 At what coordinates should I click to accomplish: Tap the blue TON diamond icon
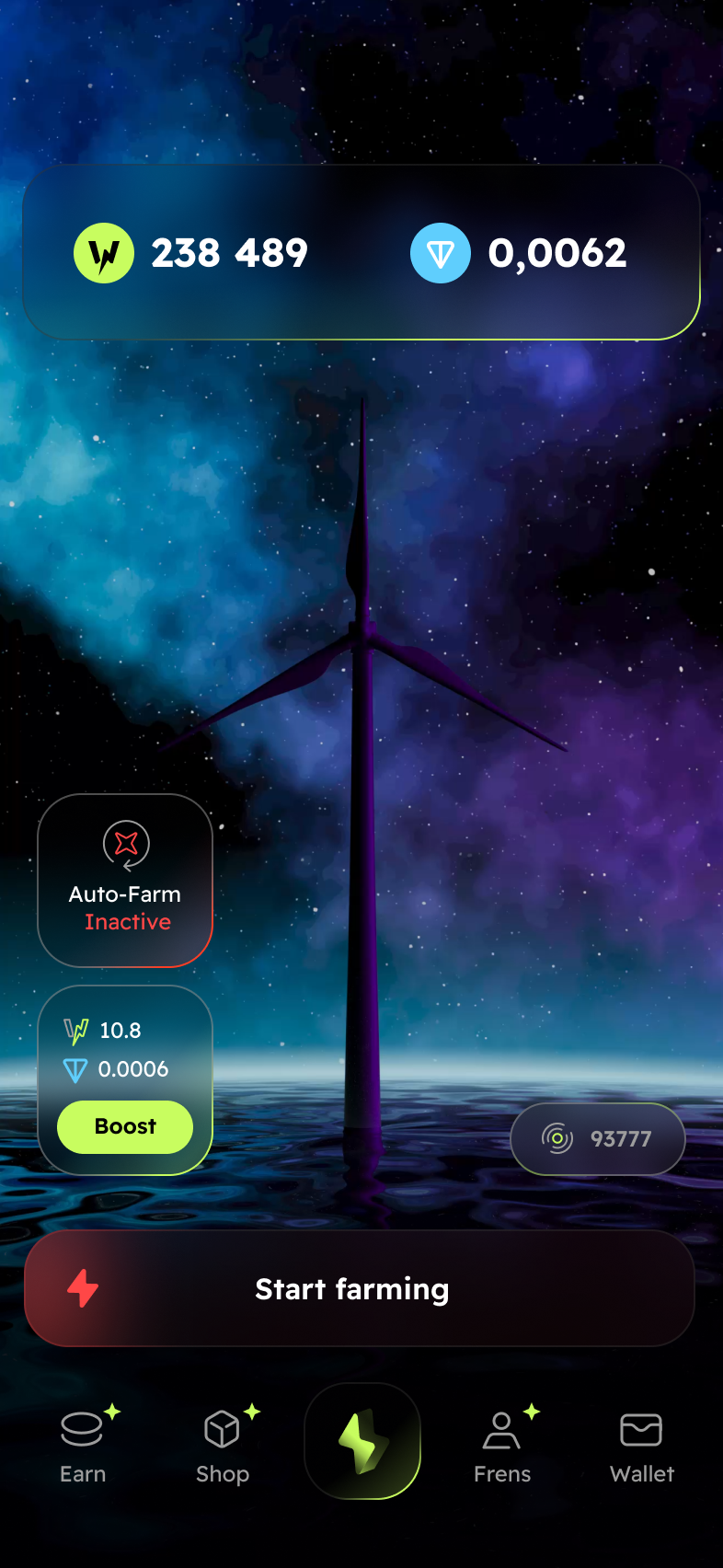(441, 252)
